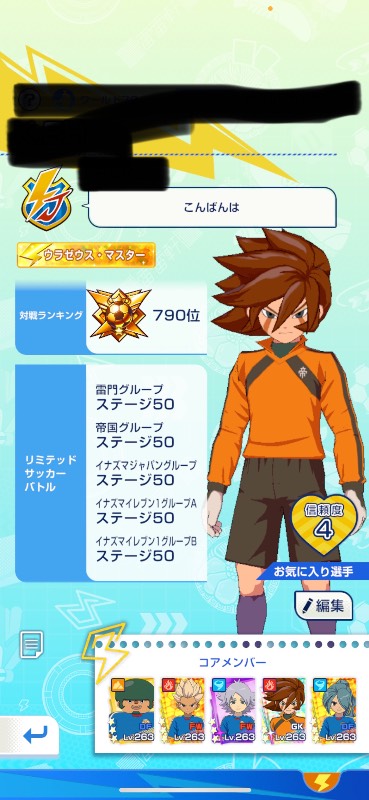Select the blue-haired DF core member card
This screenshot has width=369, height=800.
[334, 710]
